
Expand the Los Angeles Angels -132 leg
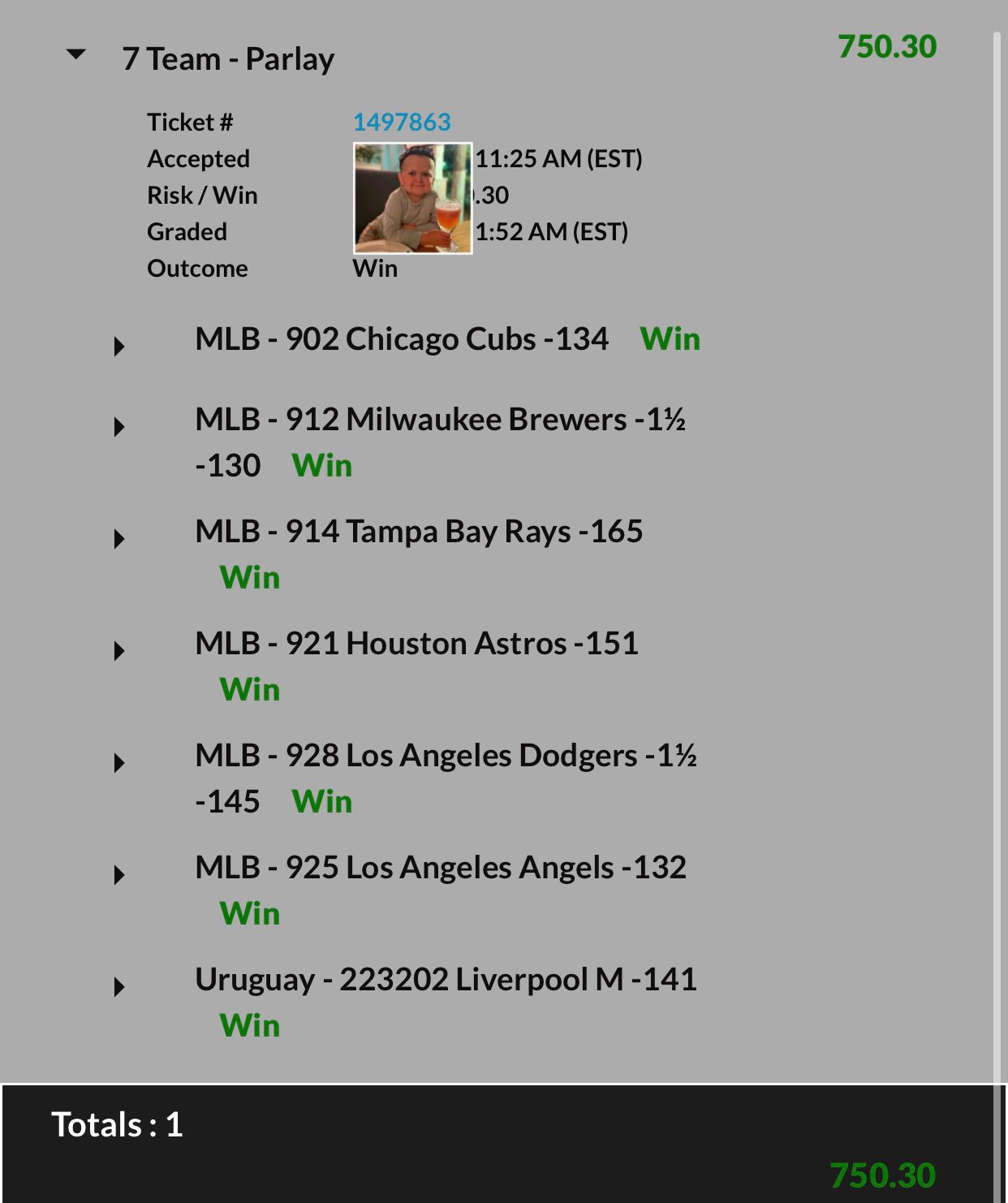pyautogui.click(x=119, y=874)
